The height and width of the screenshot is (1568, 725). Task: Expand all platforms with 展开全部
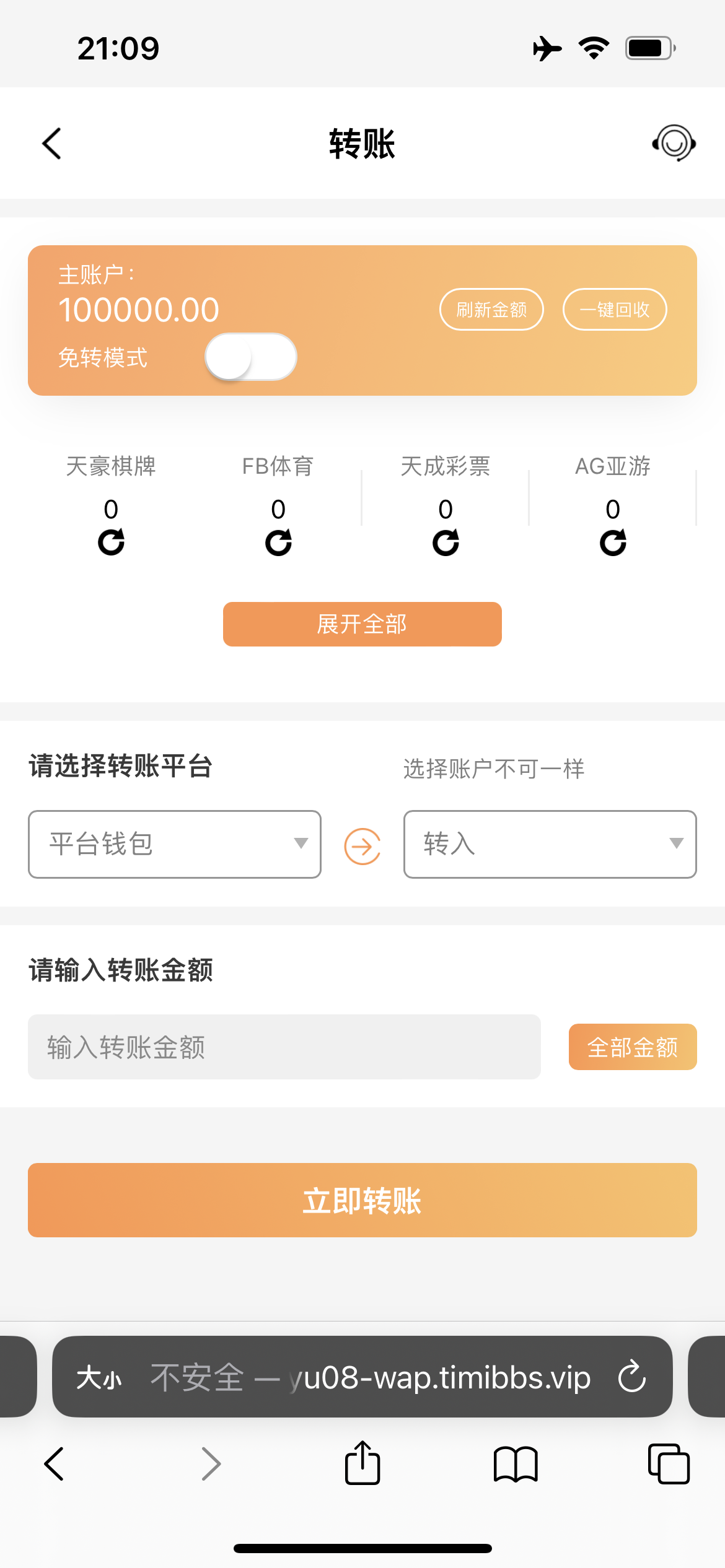click(362, 624)
